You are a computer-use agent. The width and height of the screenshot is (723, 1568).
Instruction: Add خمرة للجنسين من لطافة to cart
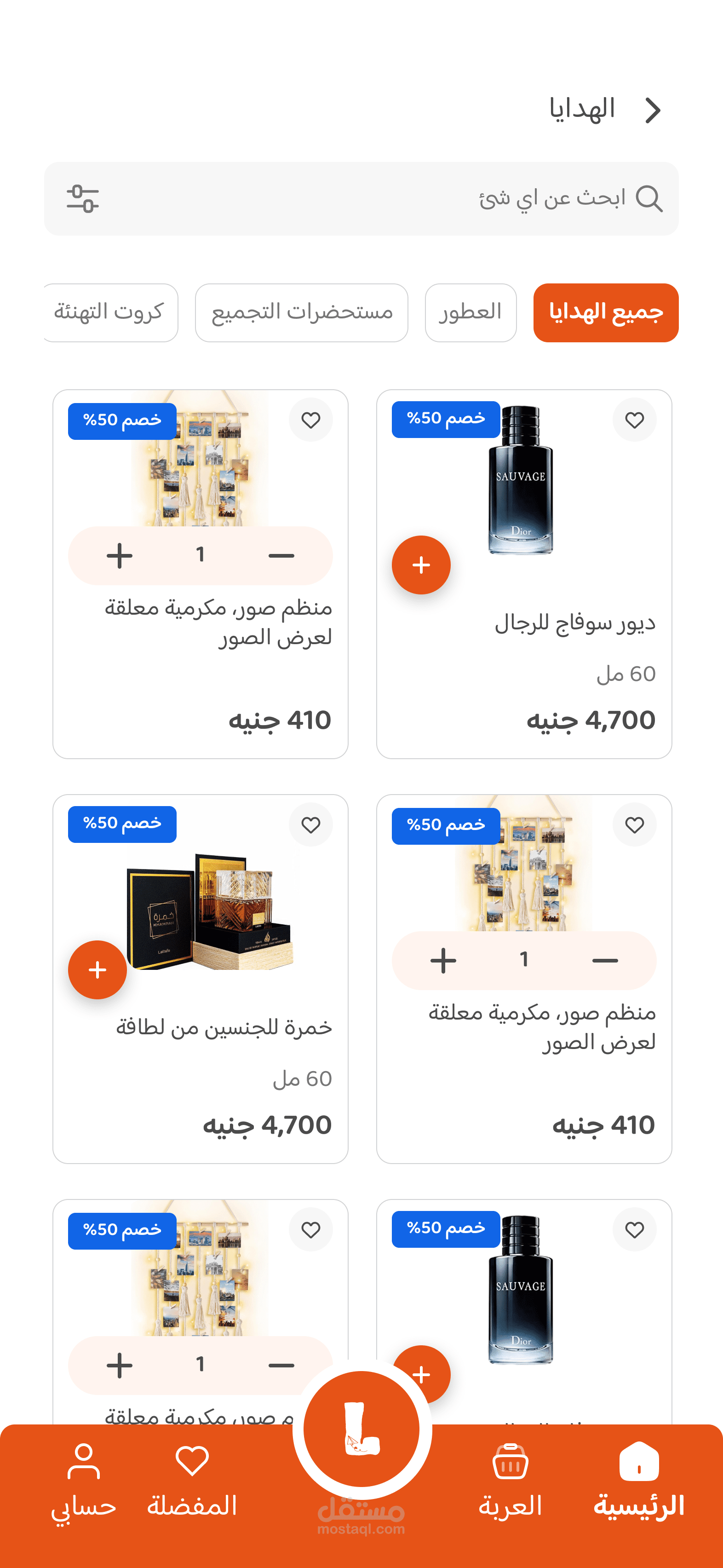98,970
